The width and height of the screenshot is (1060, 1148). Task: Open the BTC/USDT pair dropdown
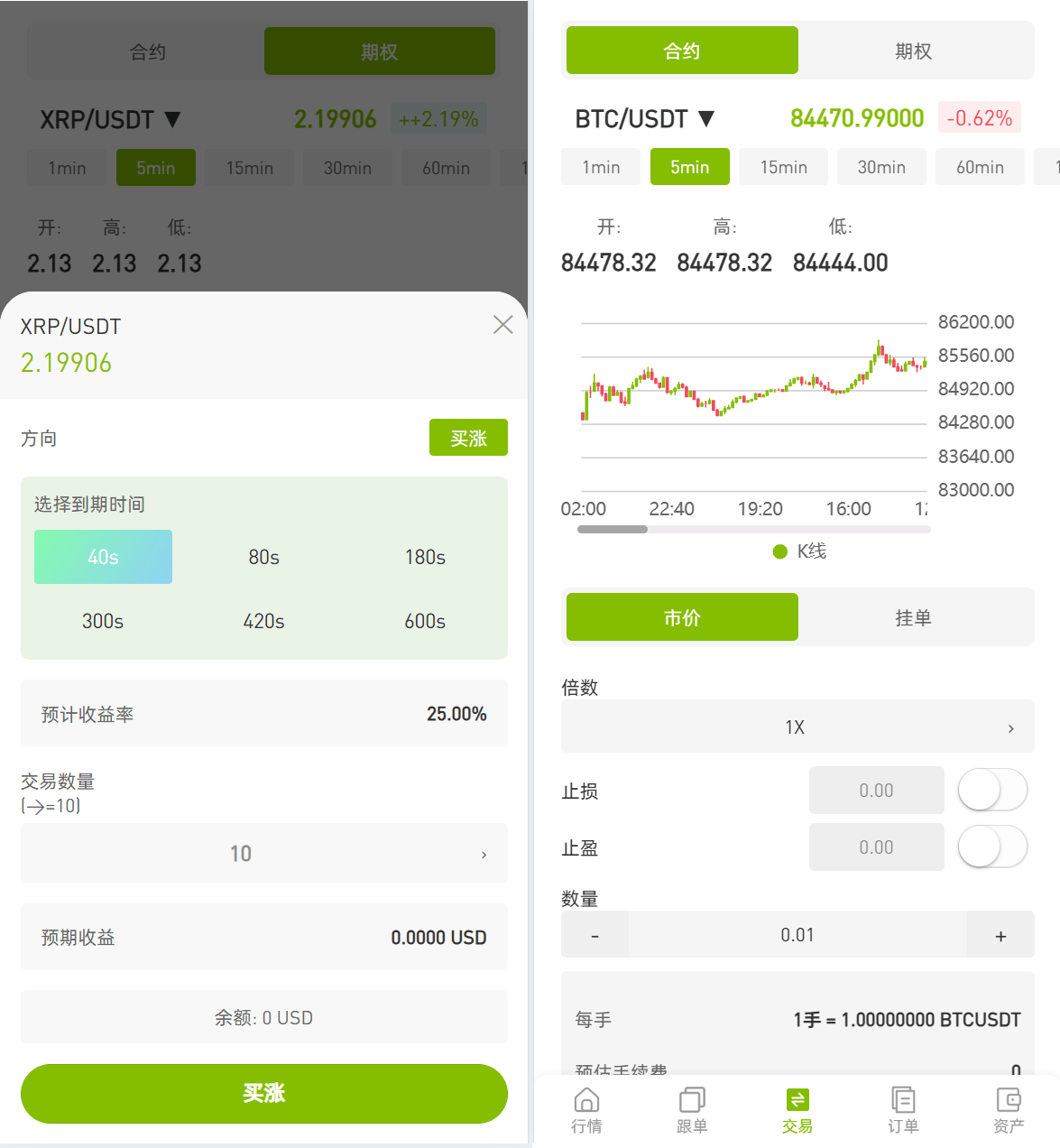pos(644,118)
